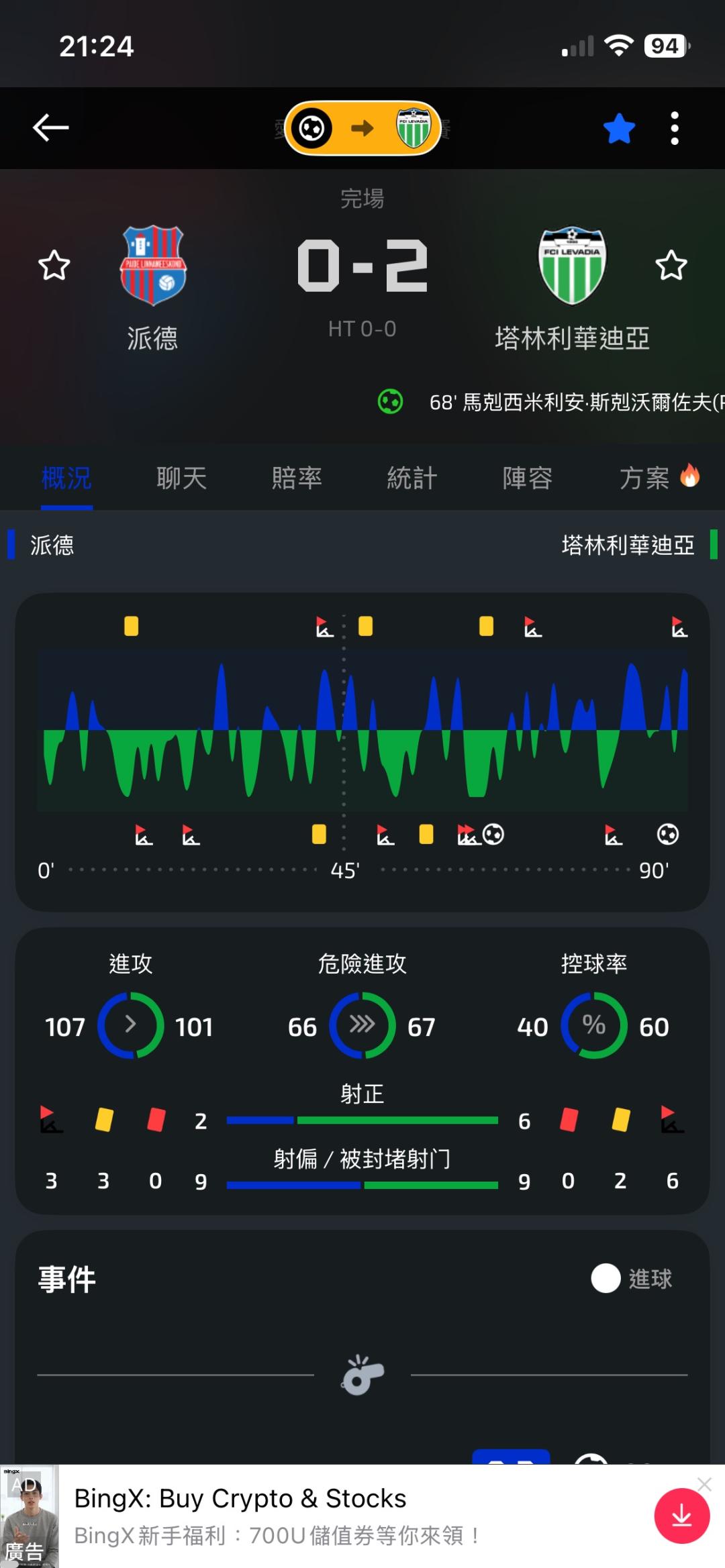Screen dimensions: 725x1568
Task: Open the 塔林利華迪亞 team logo
Action: click(x=572, y=265)
